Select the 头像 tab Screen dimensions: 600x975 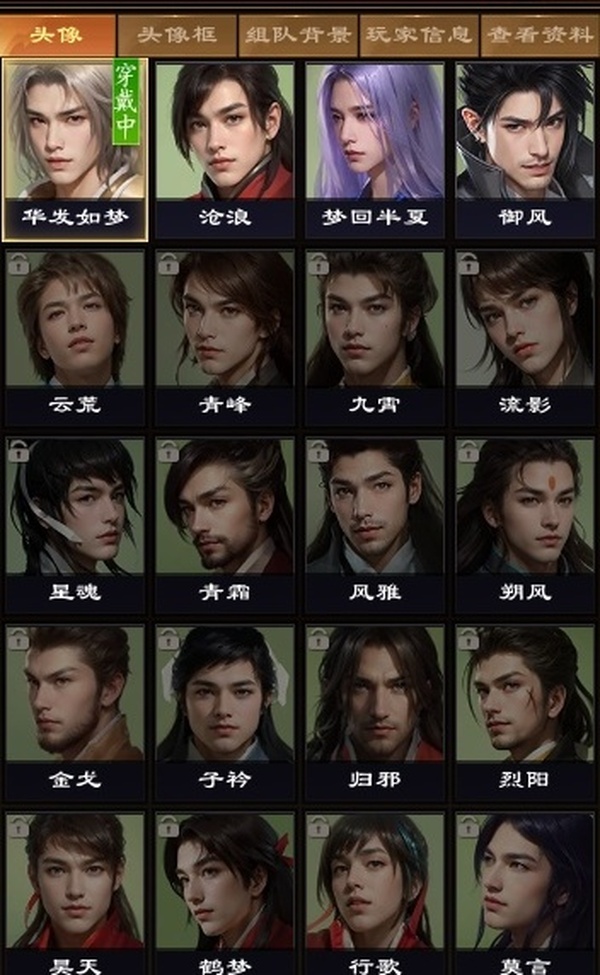coord(57,35)
